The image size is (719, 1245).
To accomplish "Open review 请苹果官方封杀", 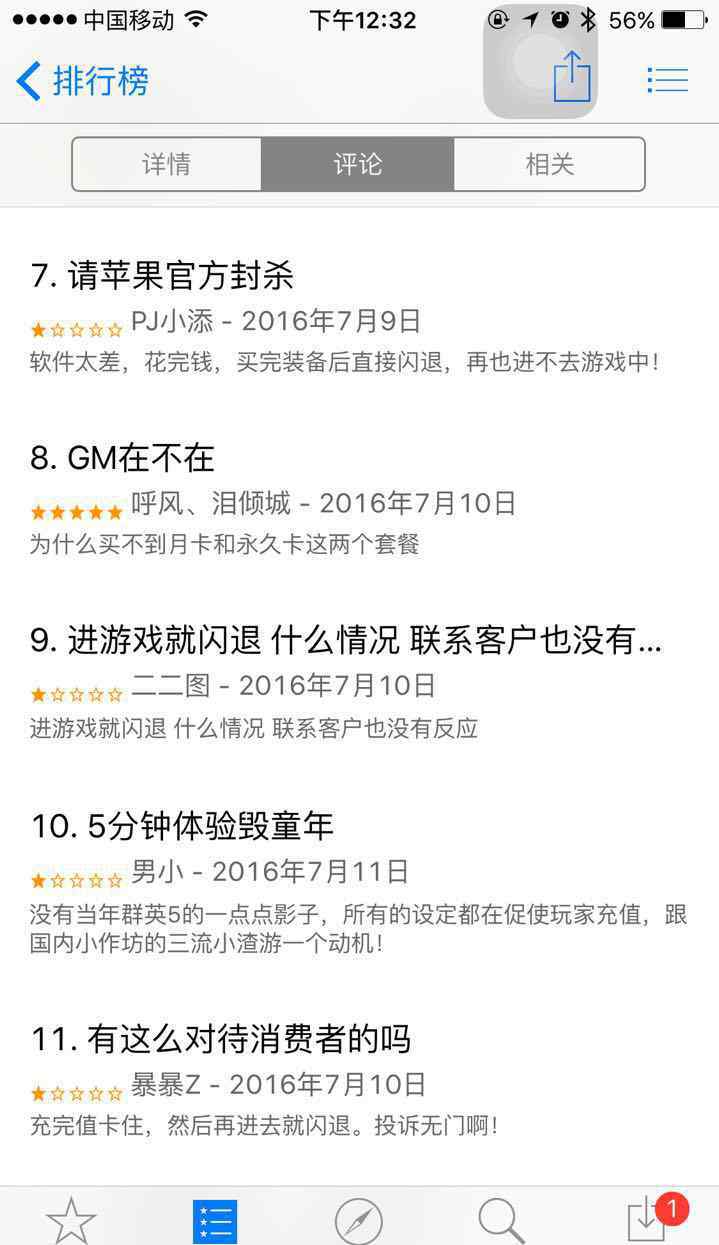I will (x=359, y=318).
